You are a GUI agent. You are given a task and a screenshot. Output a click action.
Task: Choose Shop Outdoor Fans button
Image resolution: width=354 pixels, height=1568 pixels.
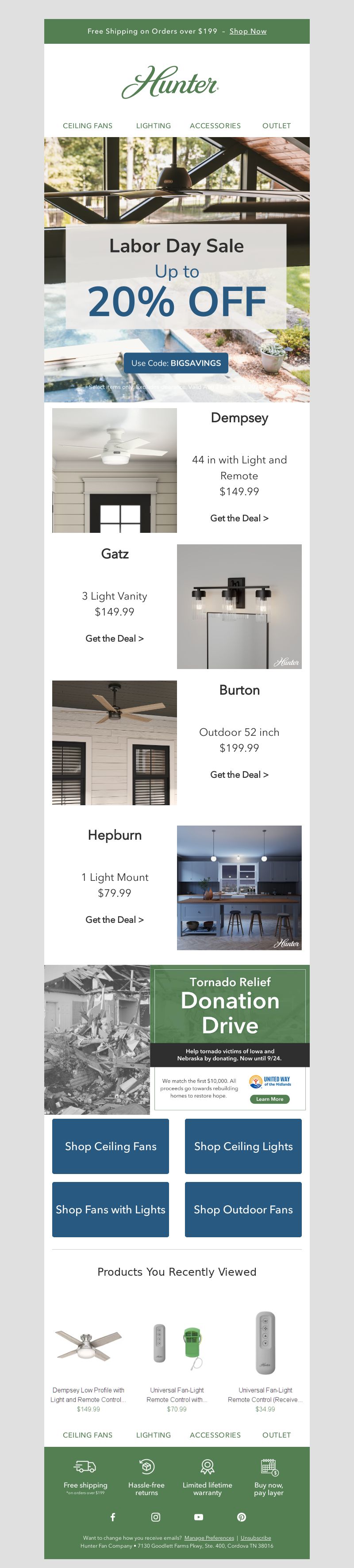[x=243, y=1209]
